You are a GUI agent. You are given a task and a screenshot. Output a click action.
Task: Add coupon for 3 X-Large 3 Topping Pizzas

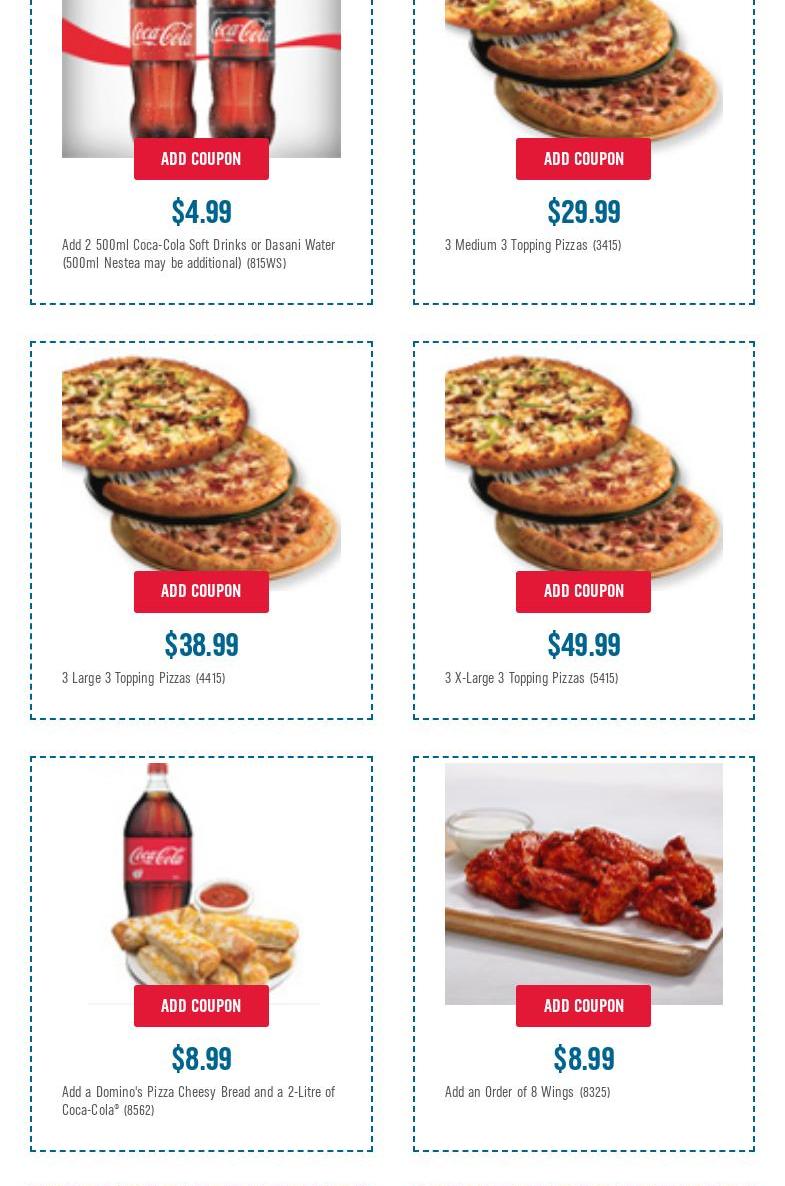click(583, 591)
